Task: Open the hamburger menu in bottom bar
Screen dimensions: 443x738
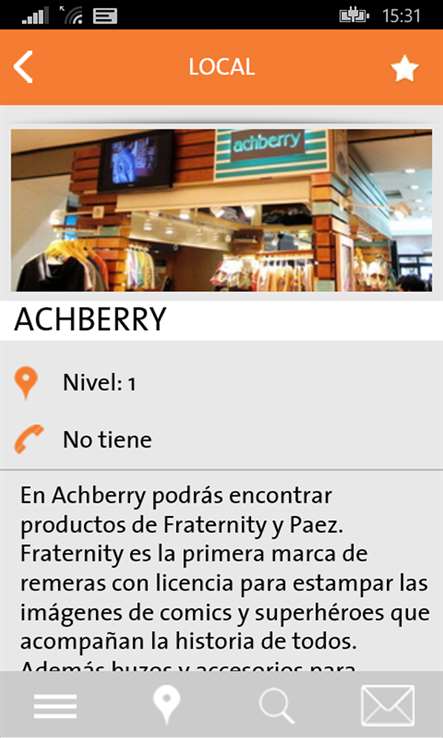Action: pos(55,706)
